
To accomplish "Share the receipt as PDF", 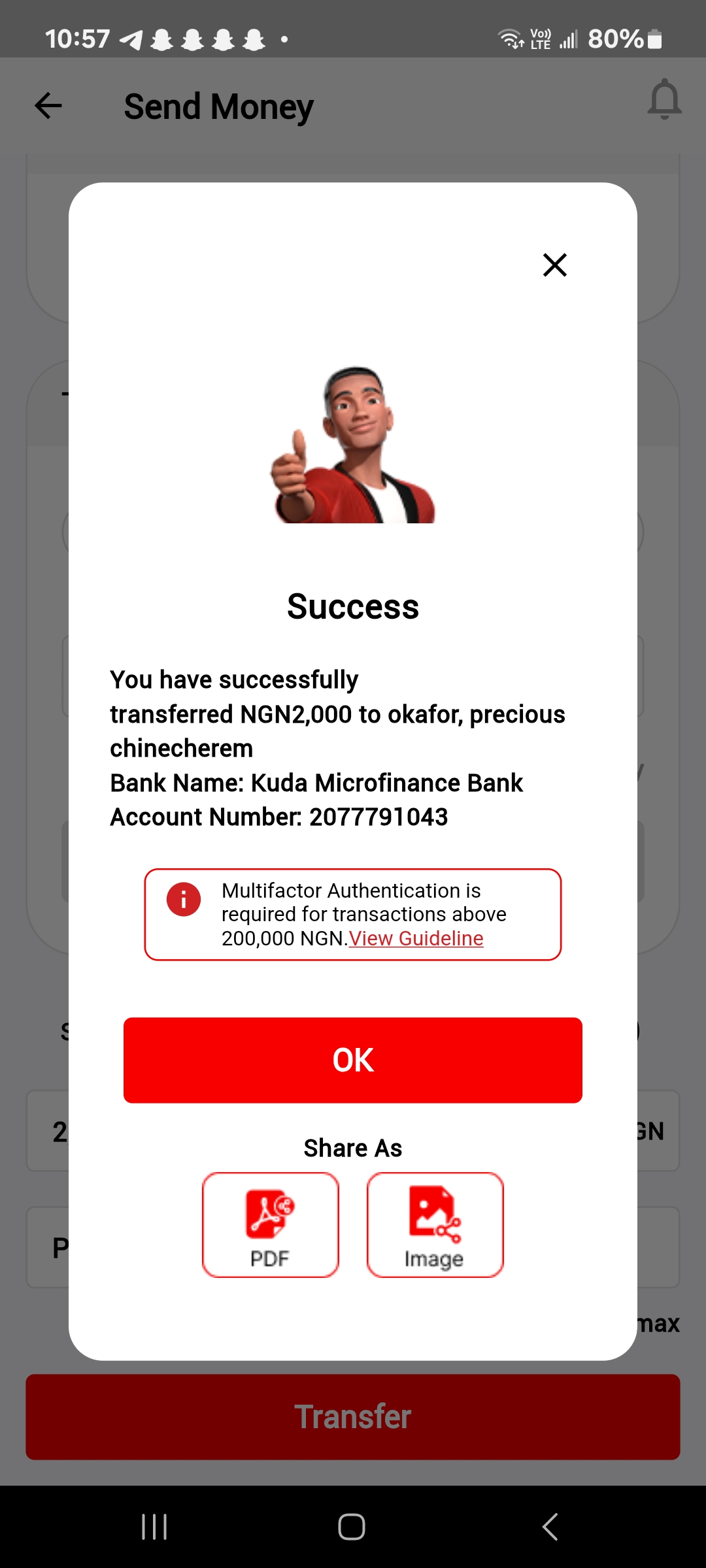I will point(270,1224).
